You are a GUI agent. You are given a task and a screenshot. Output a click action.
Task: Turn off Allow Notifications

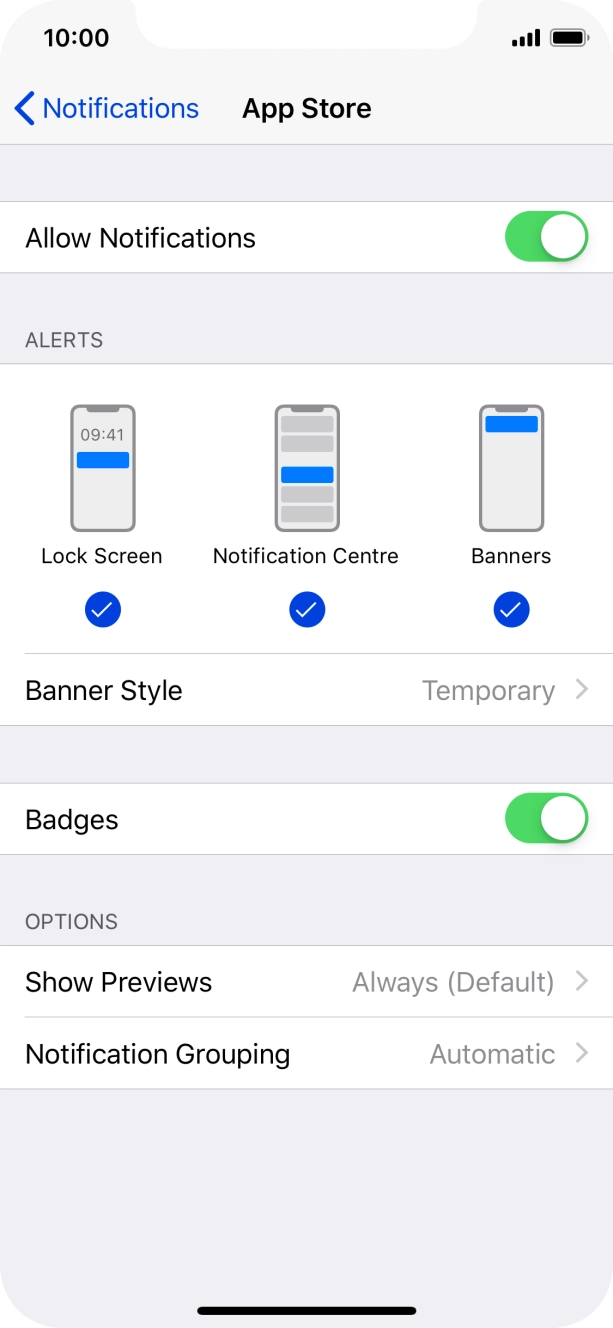(x=546, y=237)
